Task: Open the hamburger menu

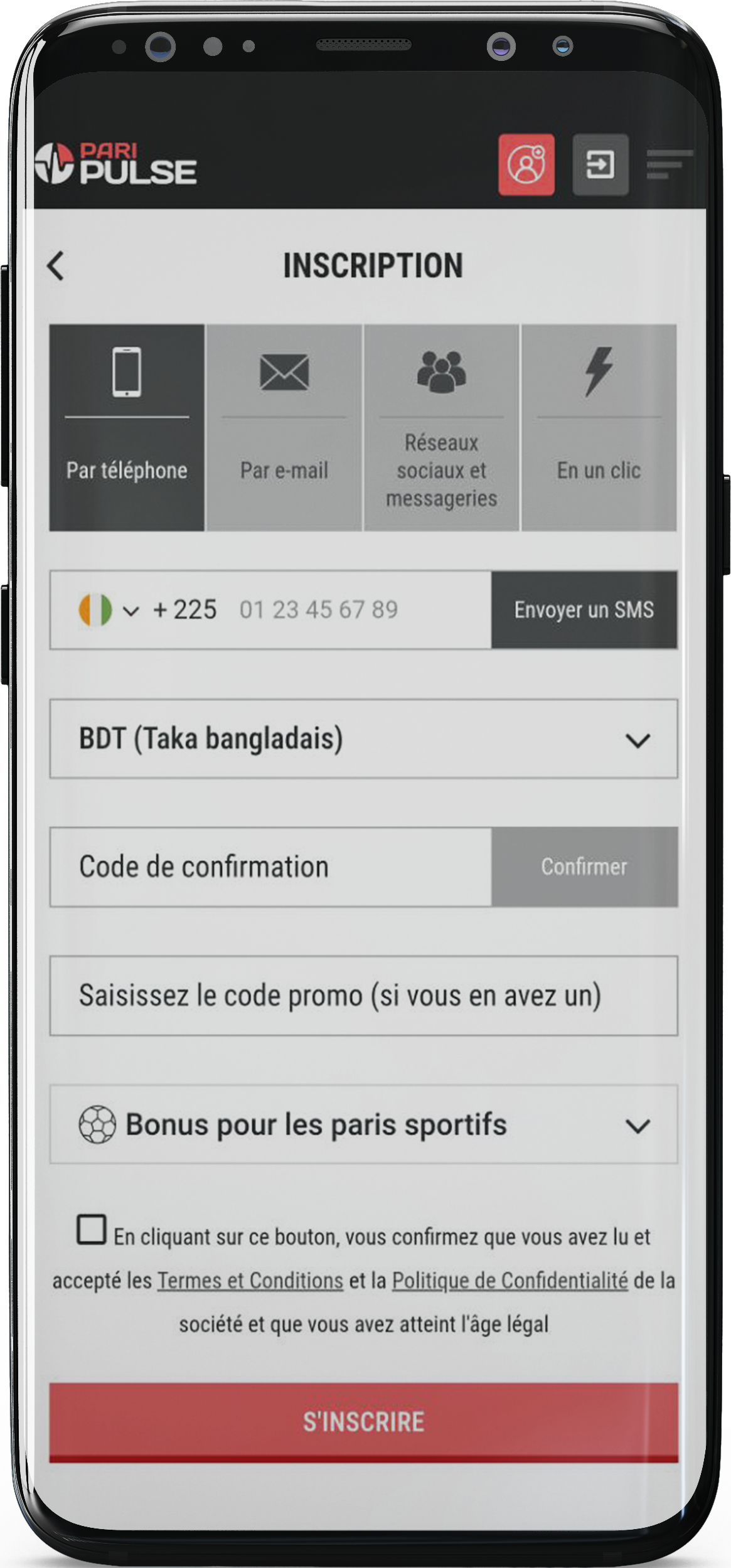Action: (x=669, y=164)
